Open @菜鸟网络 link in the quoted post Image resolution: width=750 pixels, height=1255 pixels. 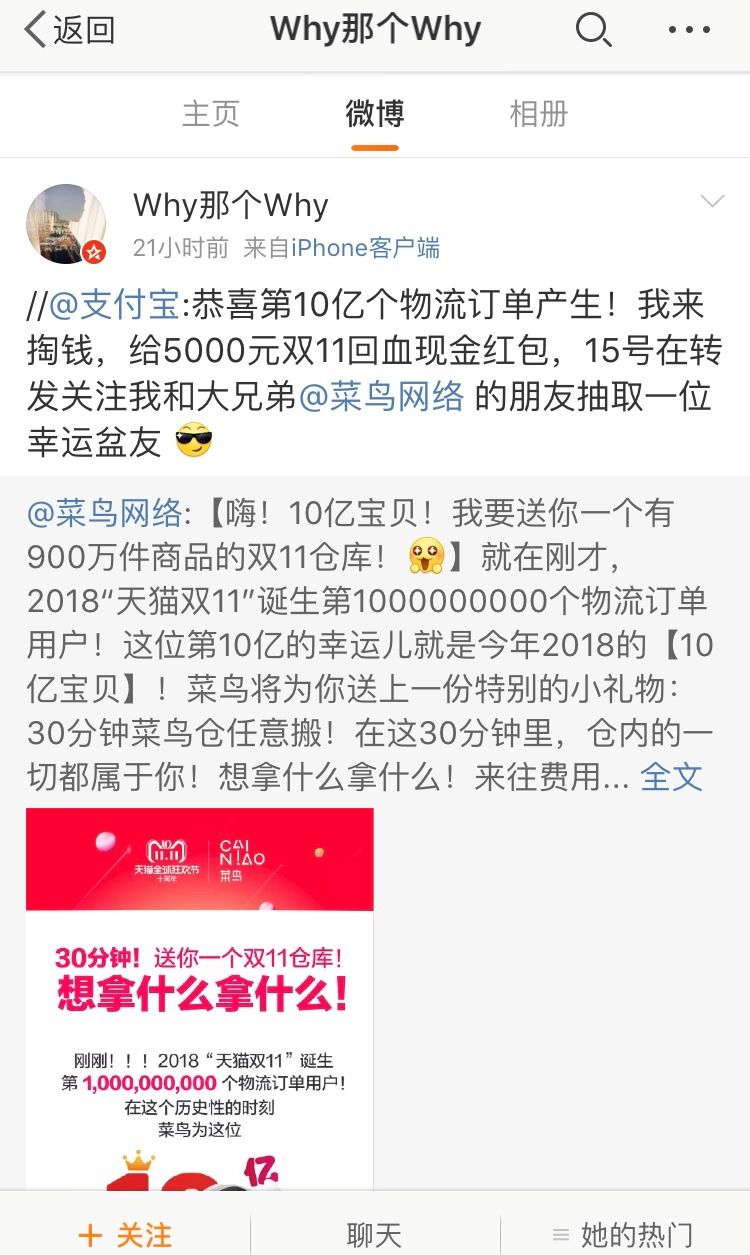coord(104,513)
